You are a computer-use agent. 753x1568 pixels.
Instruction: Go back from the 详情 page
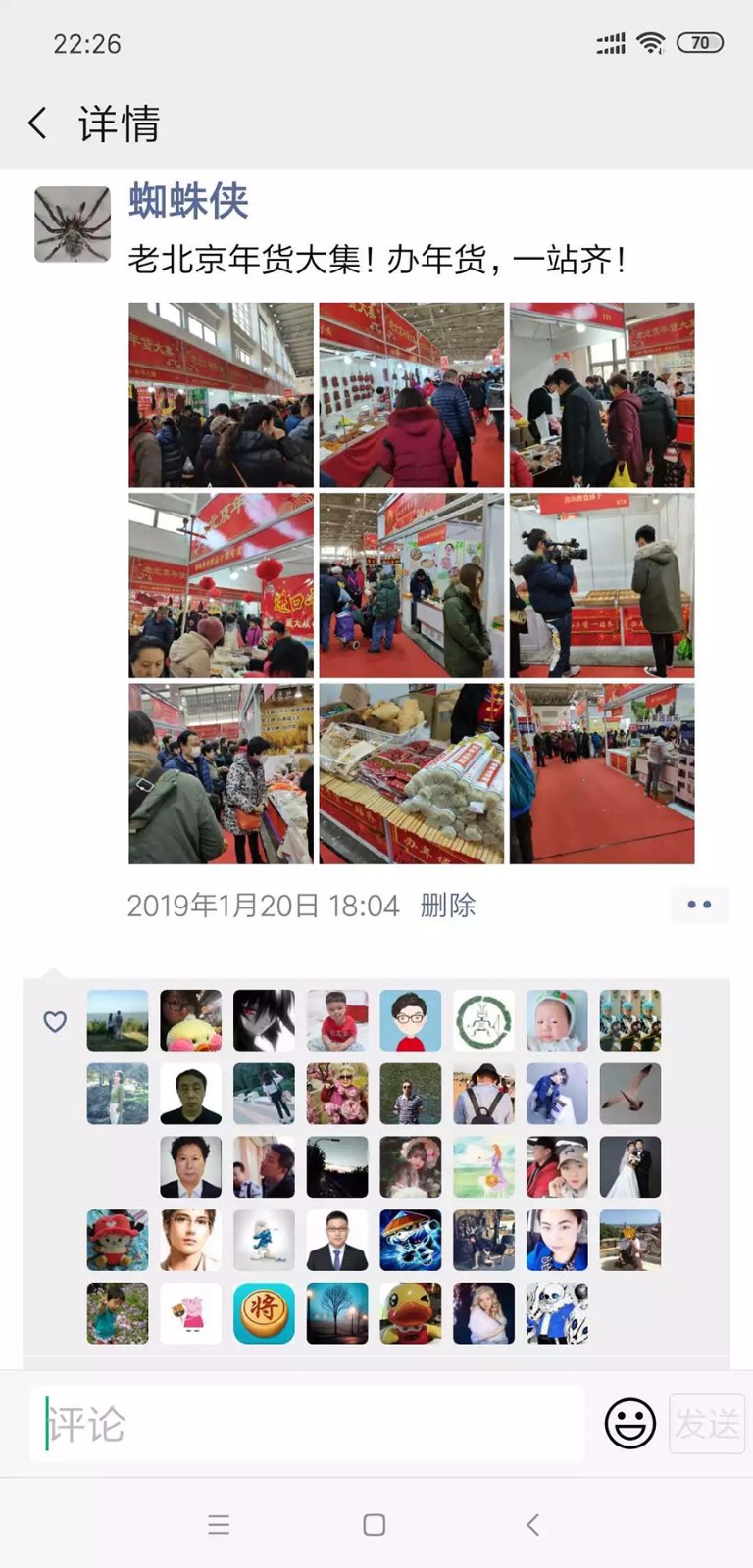(38, 123)
